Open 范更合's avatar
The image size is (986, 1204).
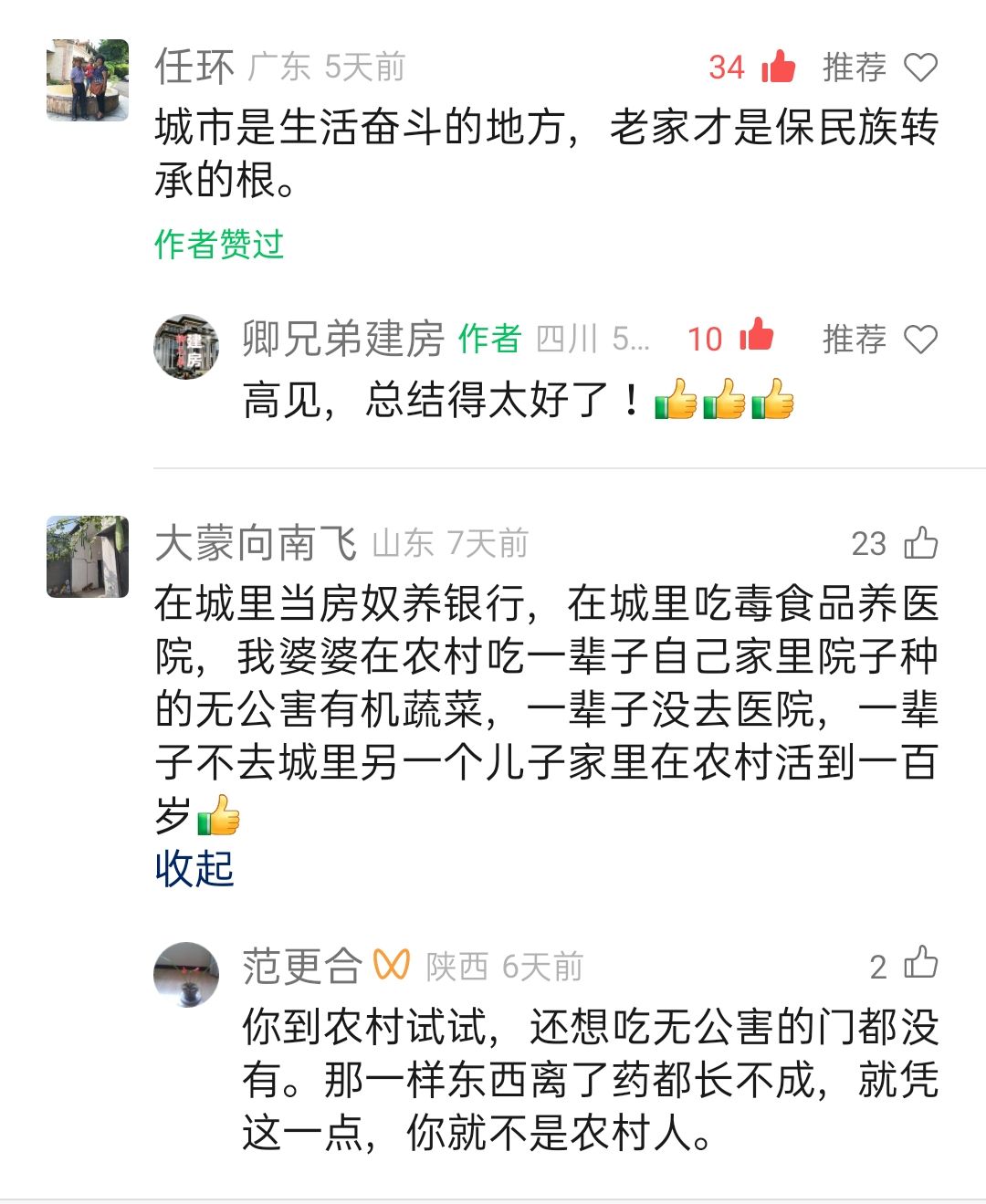tap(186, 975)
